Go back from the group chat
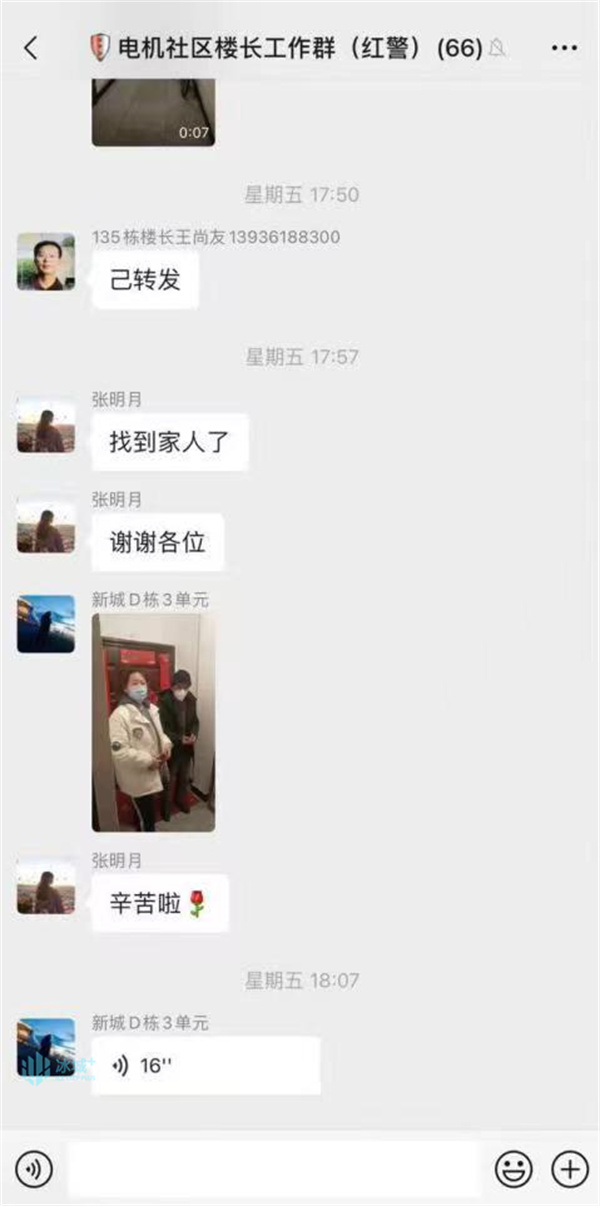The height and width of the screenshot is (1206, 600). [x=31, y=47]
